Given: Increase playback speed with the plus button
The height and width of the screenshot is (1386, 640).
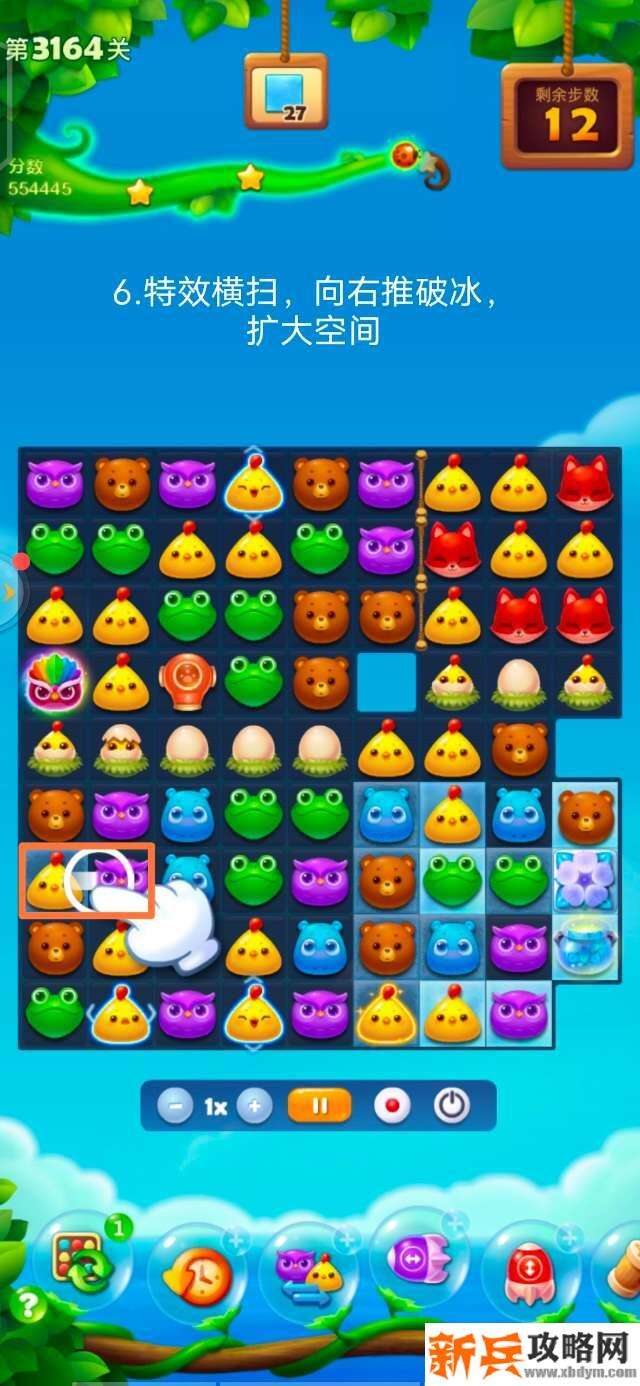Looking at the screenshot, I should (255, 1107).
